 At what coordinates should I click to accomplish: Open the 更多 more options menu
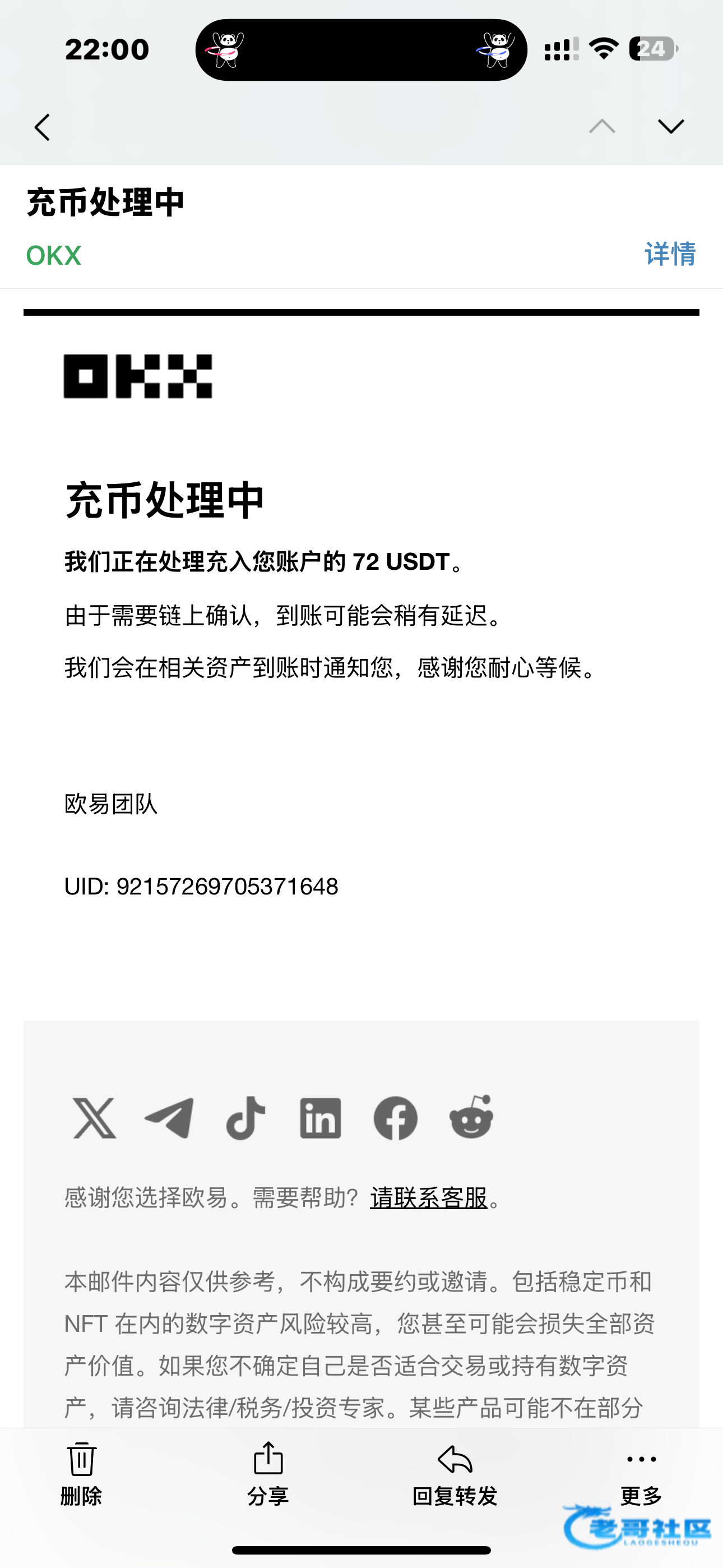pos(641,1472)
